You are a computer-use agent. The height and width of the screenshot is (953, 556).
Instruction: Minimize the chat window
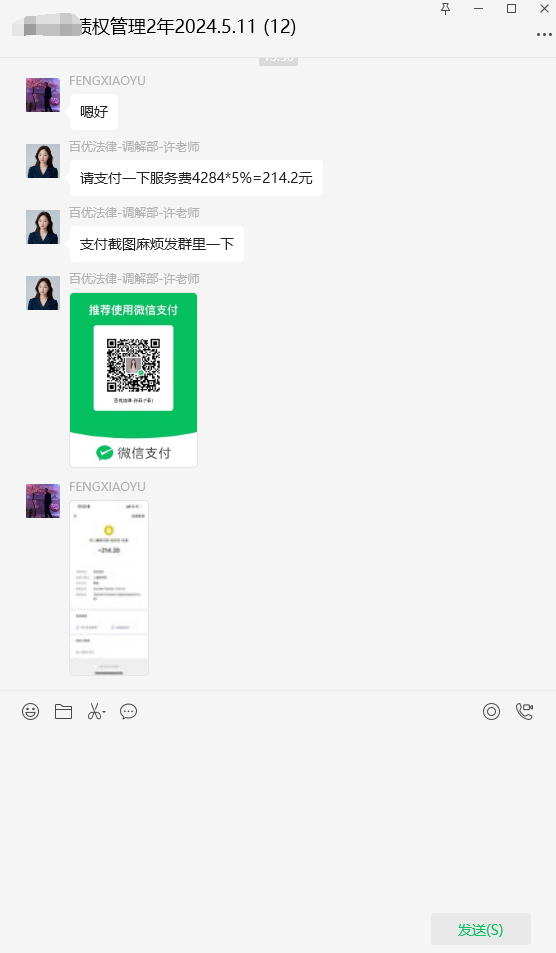click(x=479, y=9)
